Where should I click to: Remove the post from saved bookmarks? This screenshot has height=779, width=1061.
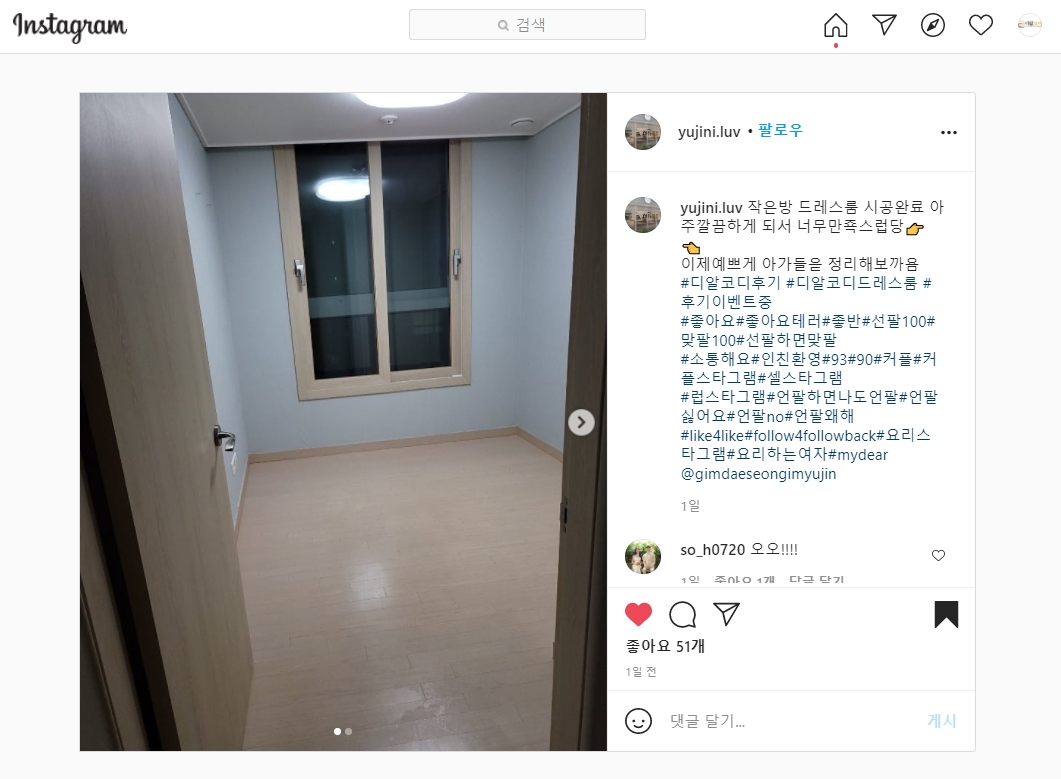point(946,614)
